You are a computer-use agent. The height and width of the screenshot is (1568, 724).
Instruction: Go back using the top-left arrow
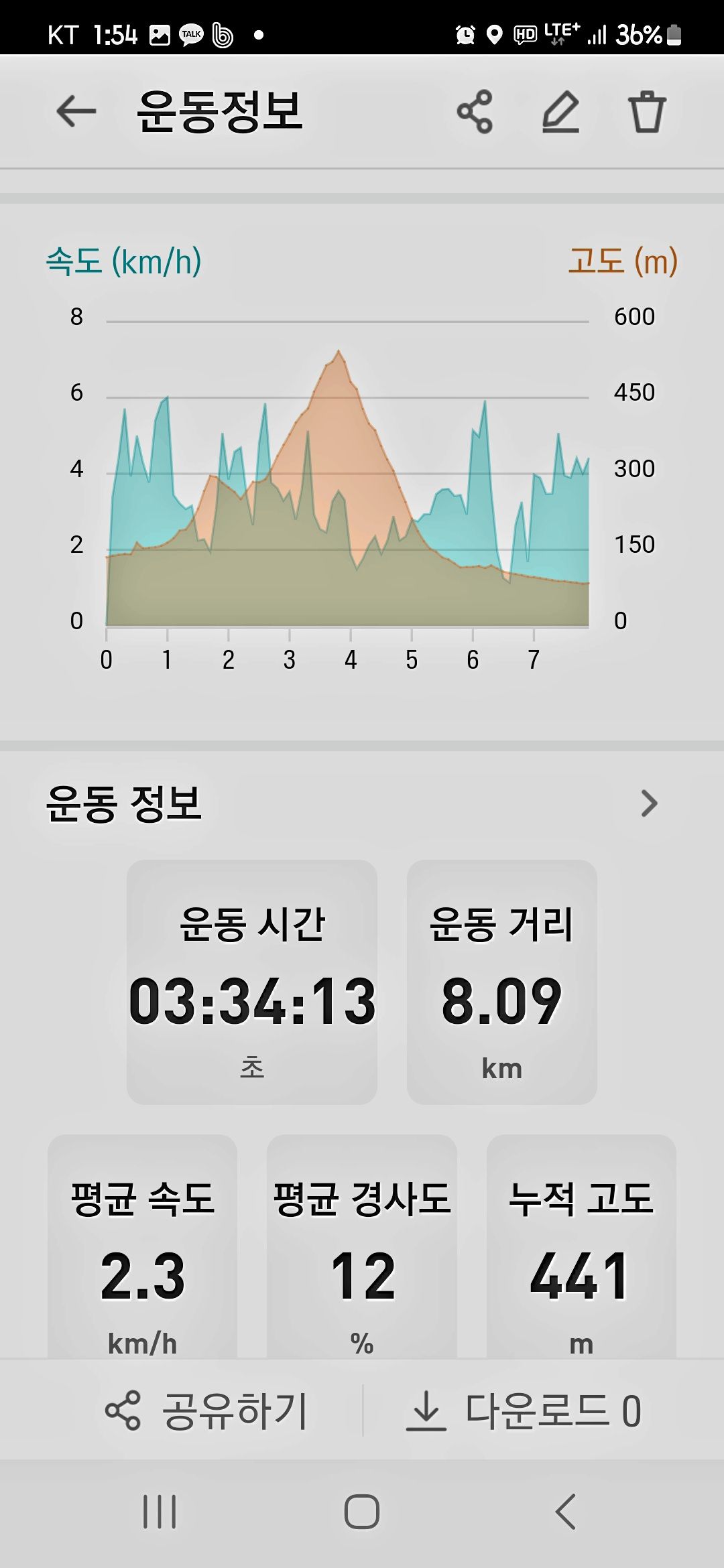[76, 111]
